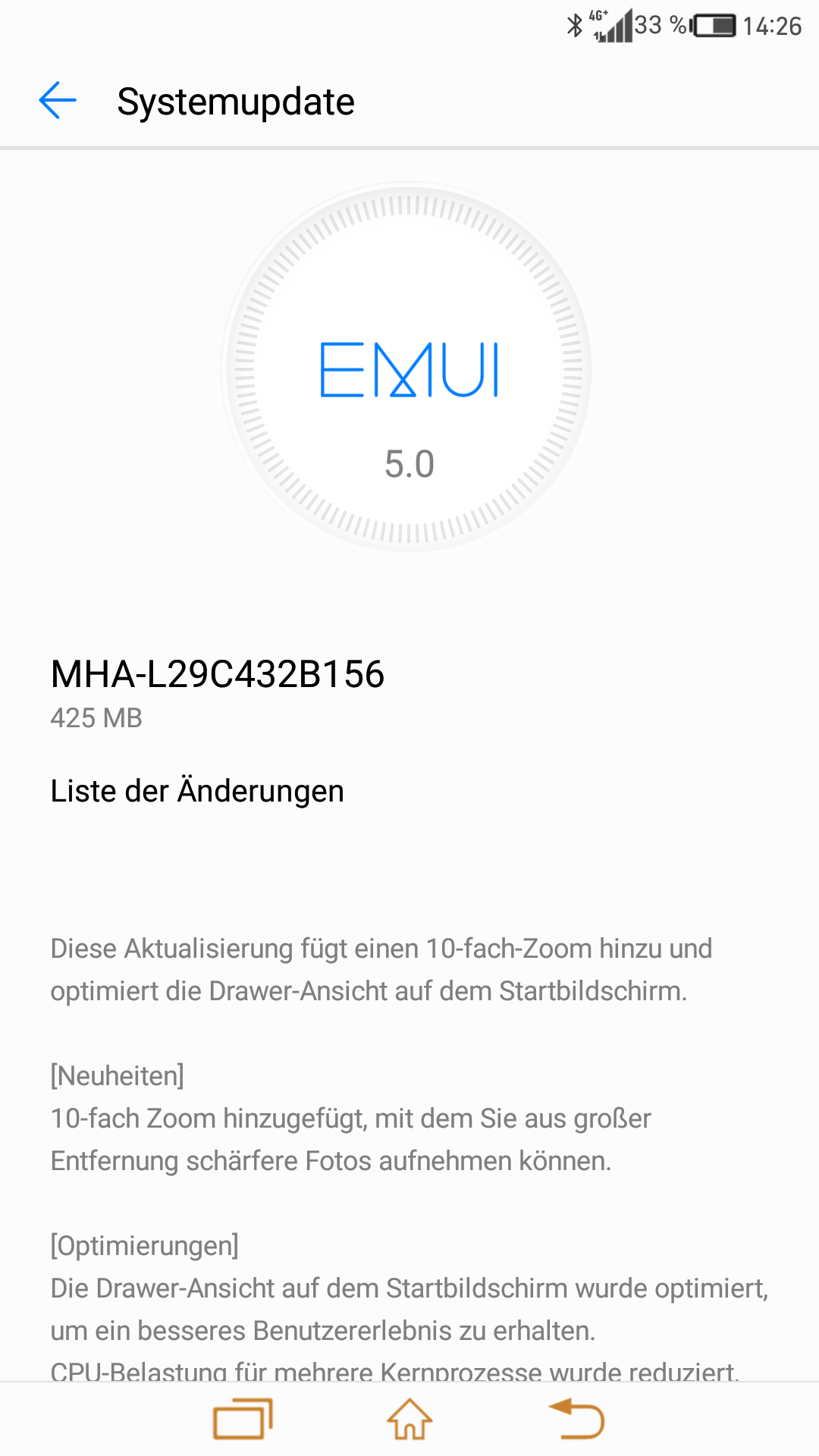The height and width of the screenshot is (1456, 819).
Task: Open recent apps from navigation bar
Action: pos(243,1419)
